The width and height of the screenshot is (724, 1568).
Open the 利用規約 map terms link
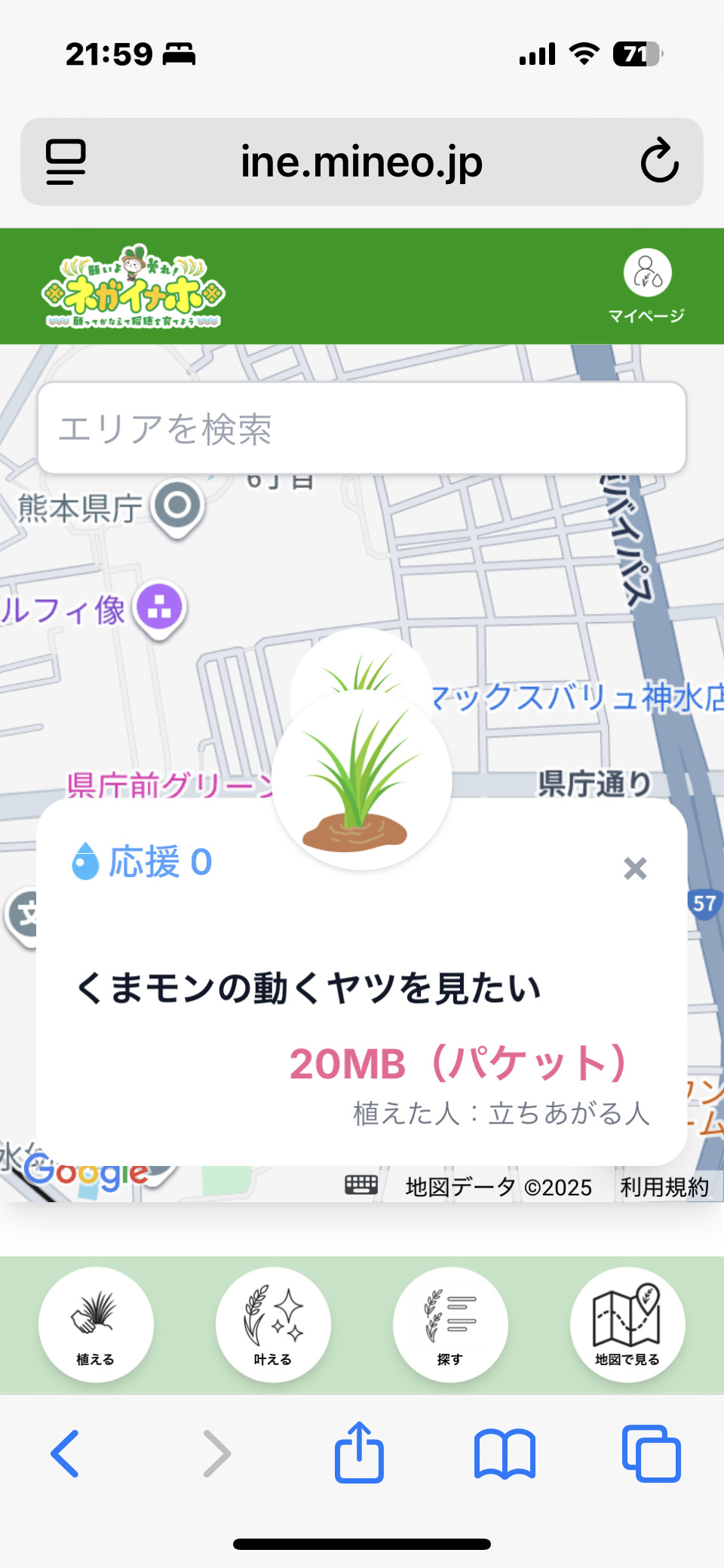tap(664, 1187)
